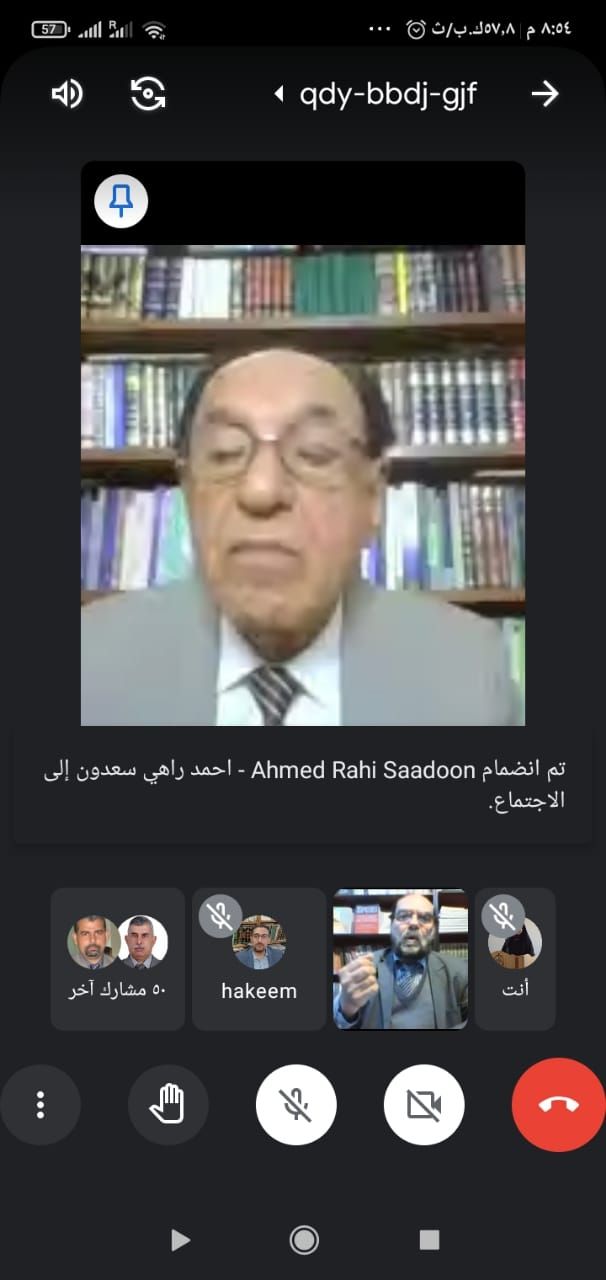Open the video tile of the gesturing speaker

click(x=400, y=958)
